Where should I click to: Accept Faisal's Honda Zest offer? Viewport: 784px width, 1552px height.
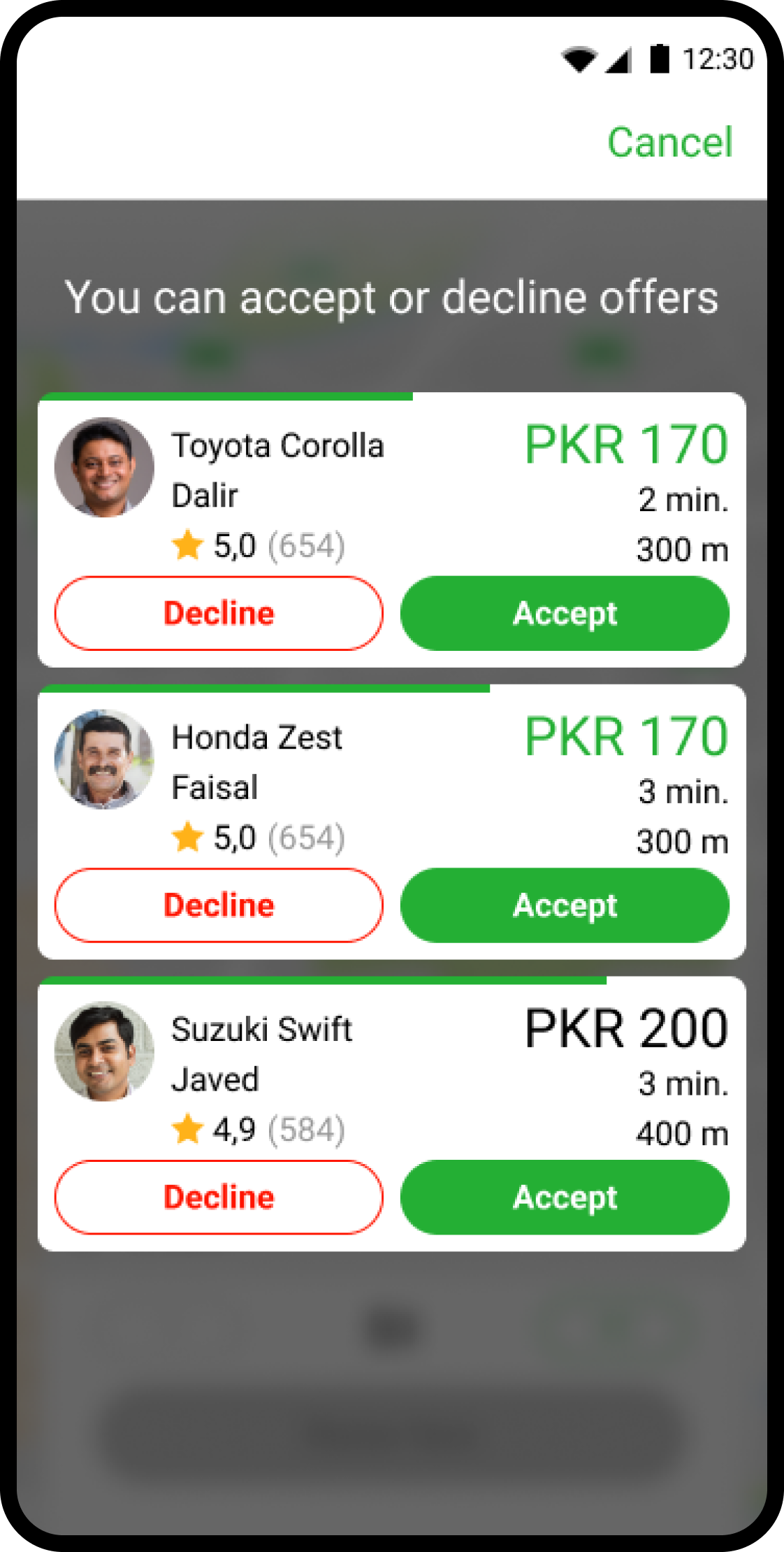[565, 905]
